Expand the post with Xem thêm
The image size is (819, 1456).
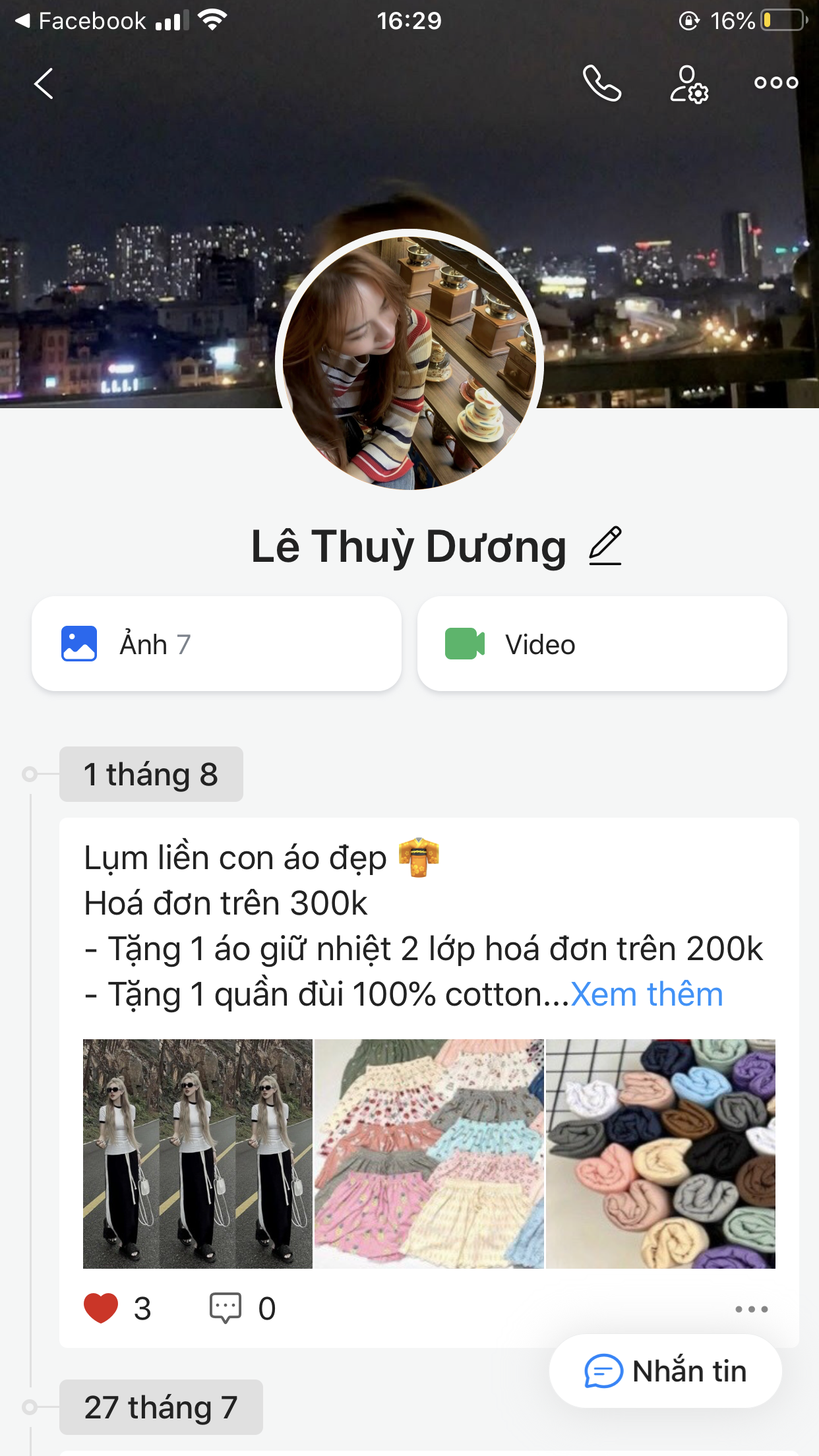pyautogui.click(x=646, y=994)
